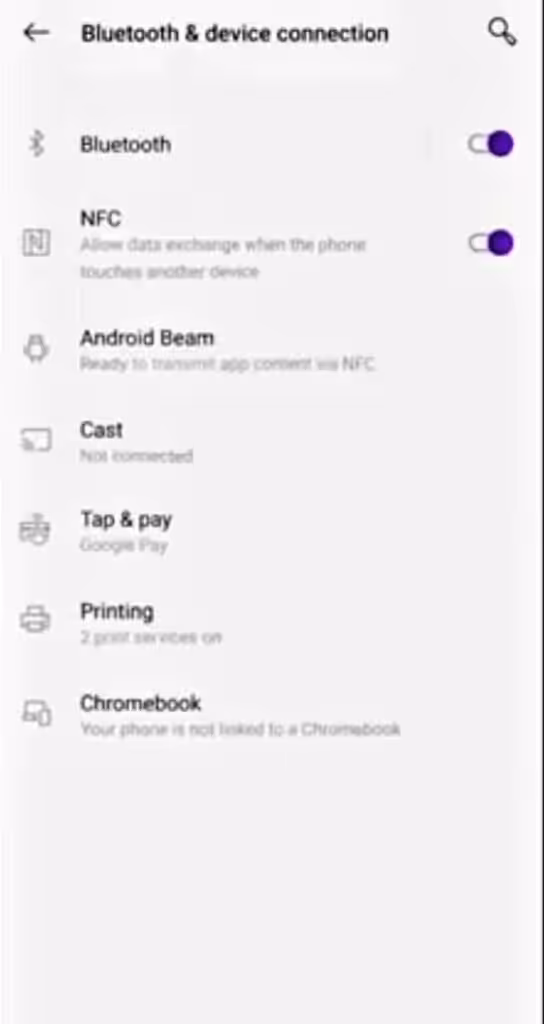
Task: Turn off the Bluetooth switch
Action: (490, 144)
